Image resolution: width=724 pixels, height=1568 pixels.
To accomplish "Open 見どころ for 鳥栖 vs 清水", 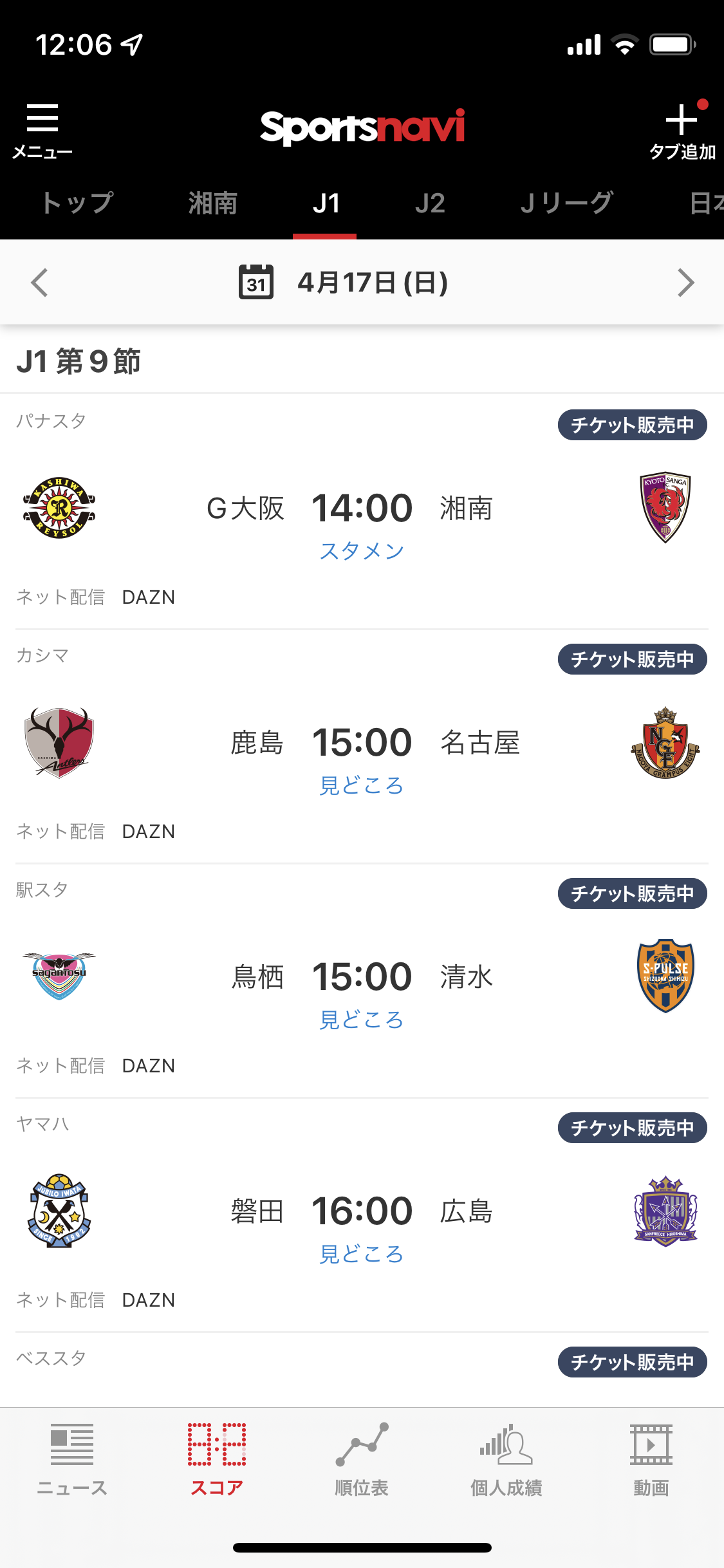I will tap(362, 1020).
